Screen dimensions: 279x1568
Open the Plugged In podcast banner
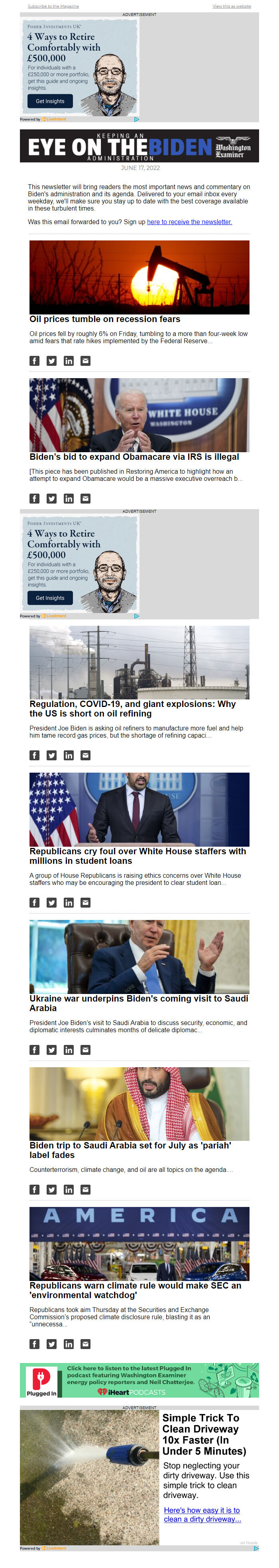click(x=139, y=1381)
